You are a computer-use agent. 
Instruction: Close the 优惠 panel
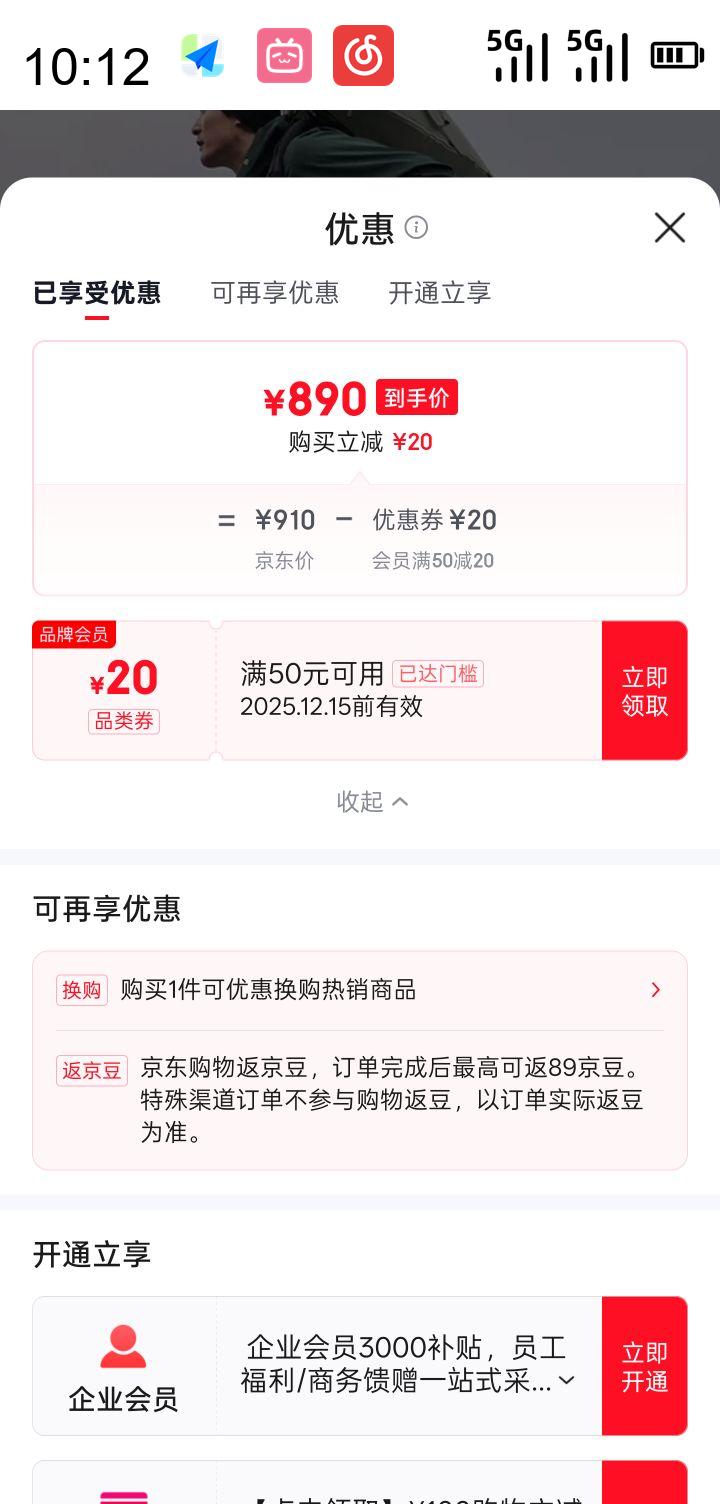pyautogui.click(x=669, y=228)
